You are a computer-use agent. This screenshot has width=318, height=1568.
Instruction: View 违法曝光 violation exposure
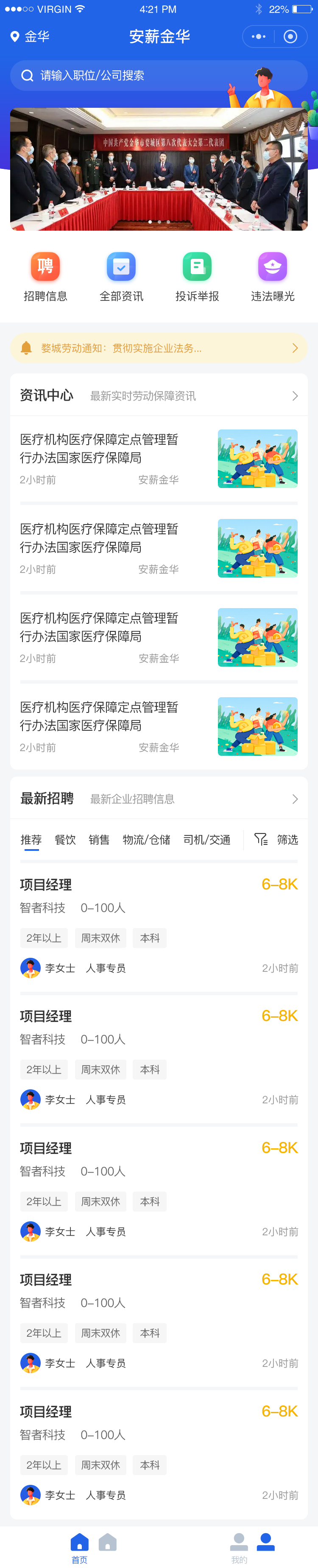272,277
